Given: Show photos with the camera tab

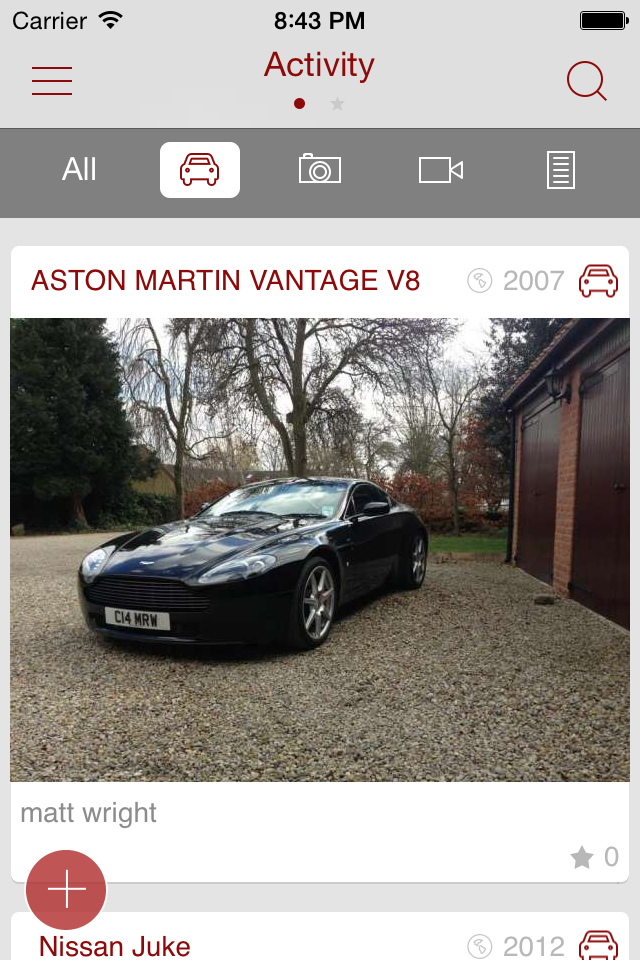Looking at the screenshot, I should (x=320, y=170).
